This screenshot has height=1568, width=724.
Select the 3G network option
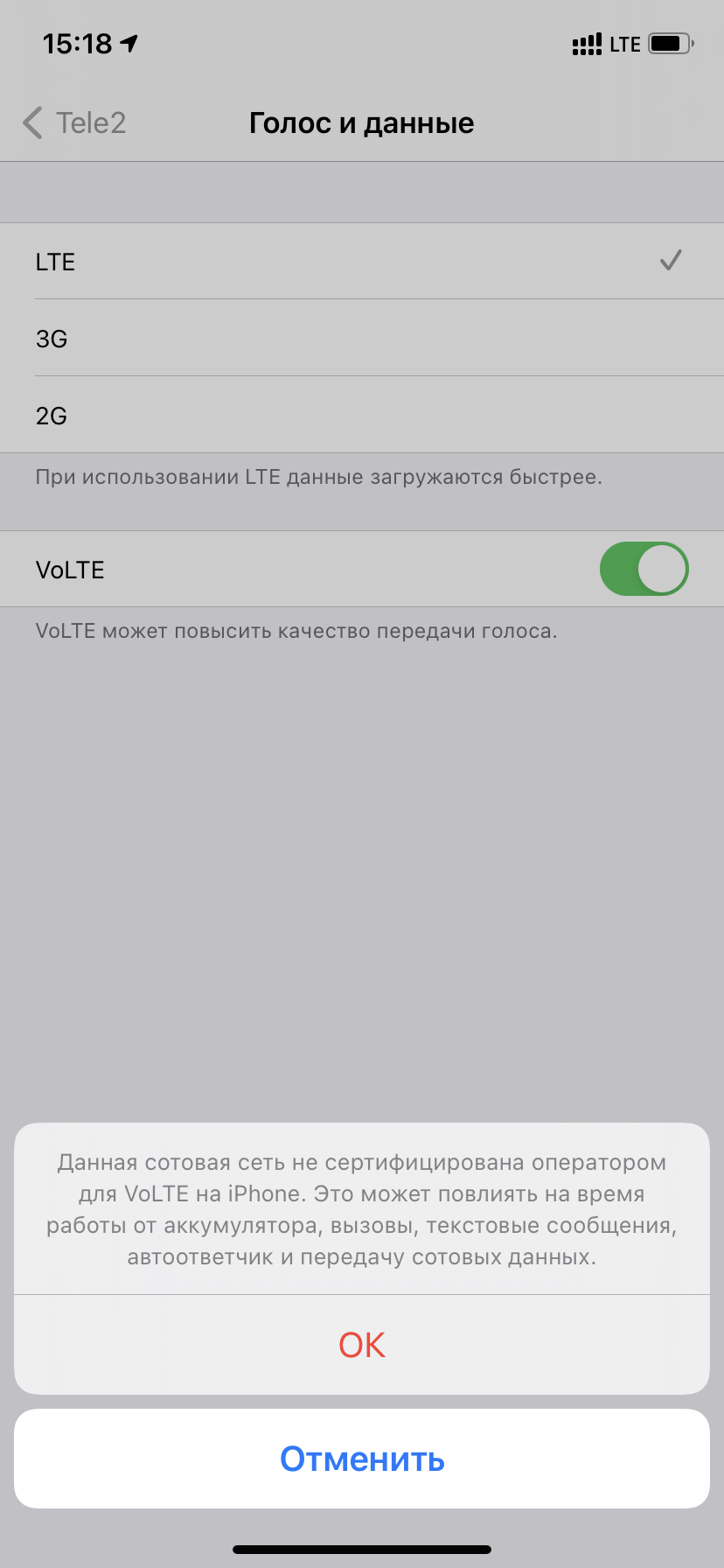(362, 339)
